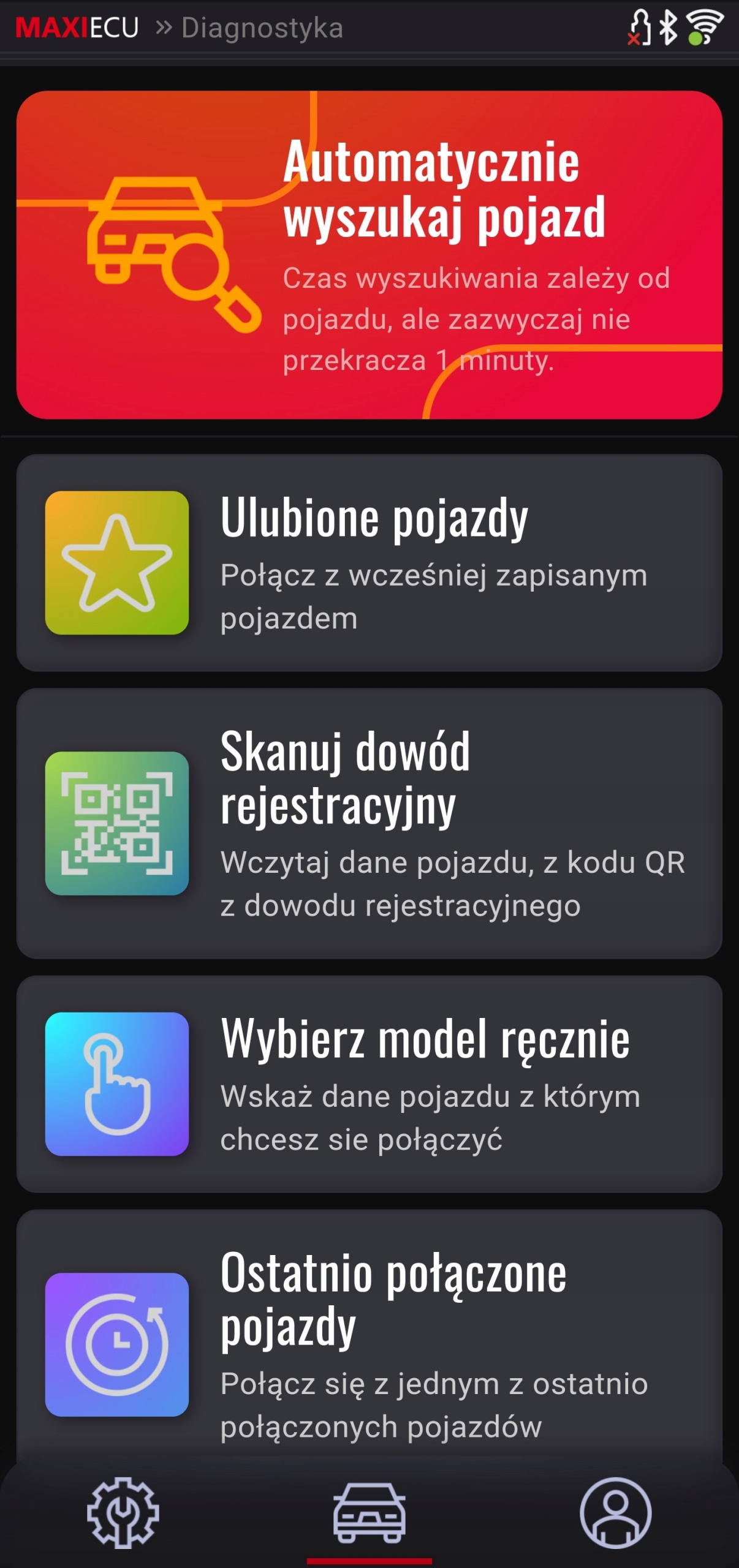Open the user profile tab

tap(615, 1513)
